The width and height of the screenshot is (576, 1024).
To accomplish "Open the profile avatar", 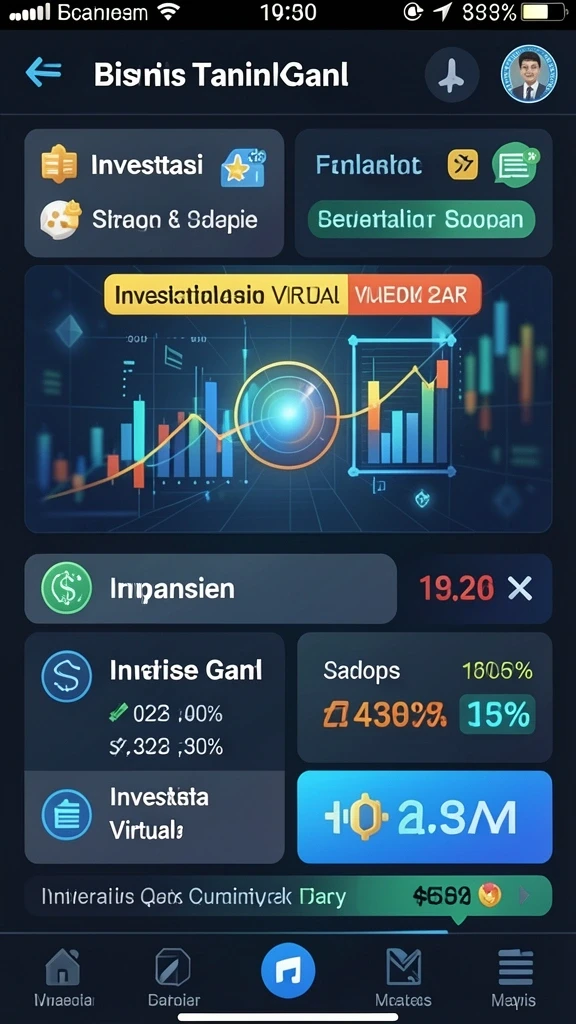I will (529, 74).
